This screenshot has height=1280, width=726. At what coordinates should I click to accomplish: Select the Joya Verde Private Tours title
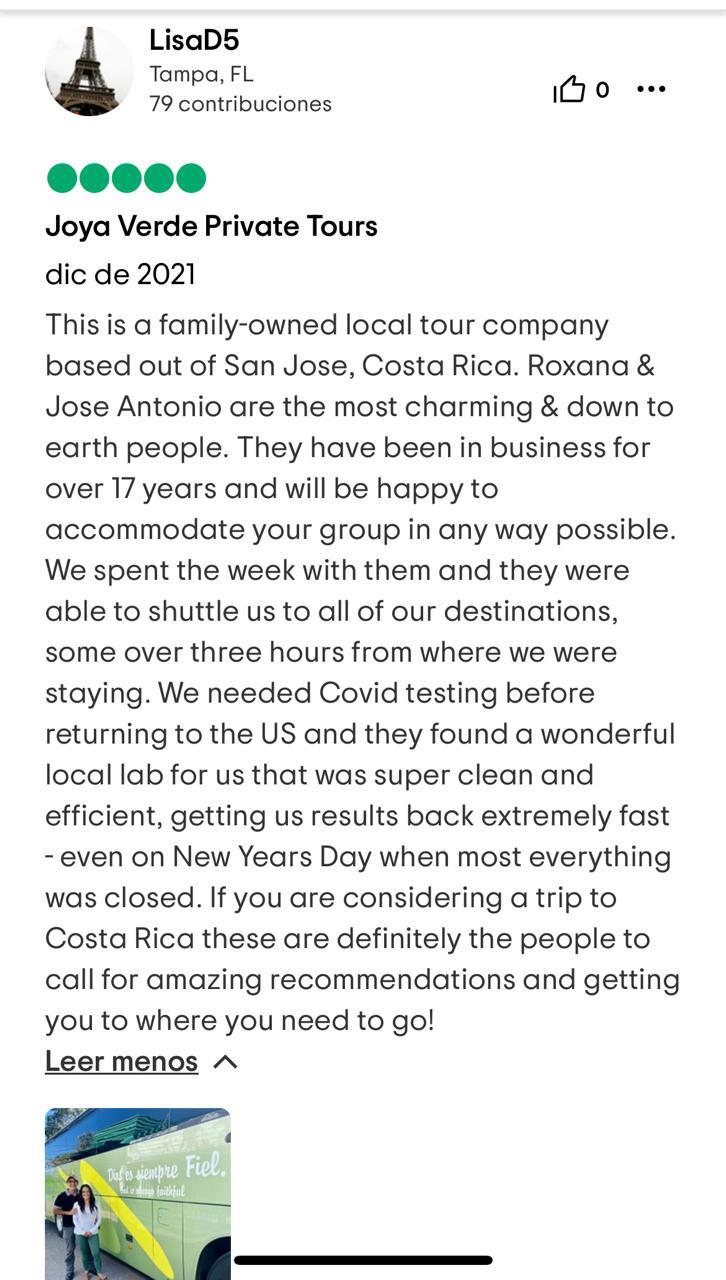pyautogui.click(x=211, y=227)
